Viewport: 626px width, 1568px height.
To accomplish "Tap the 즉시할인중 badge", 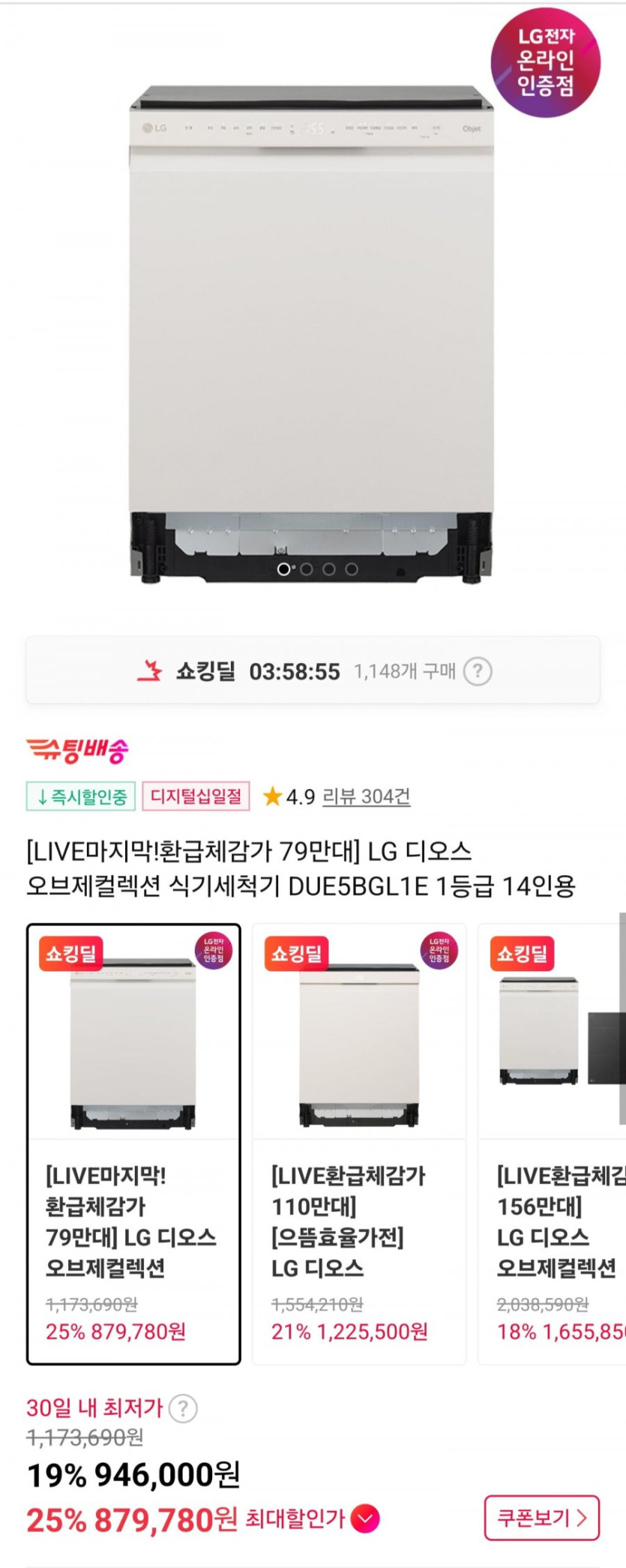I will click(x=81, y=796).
